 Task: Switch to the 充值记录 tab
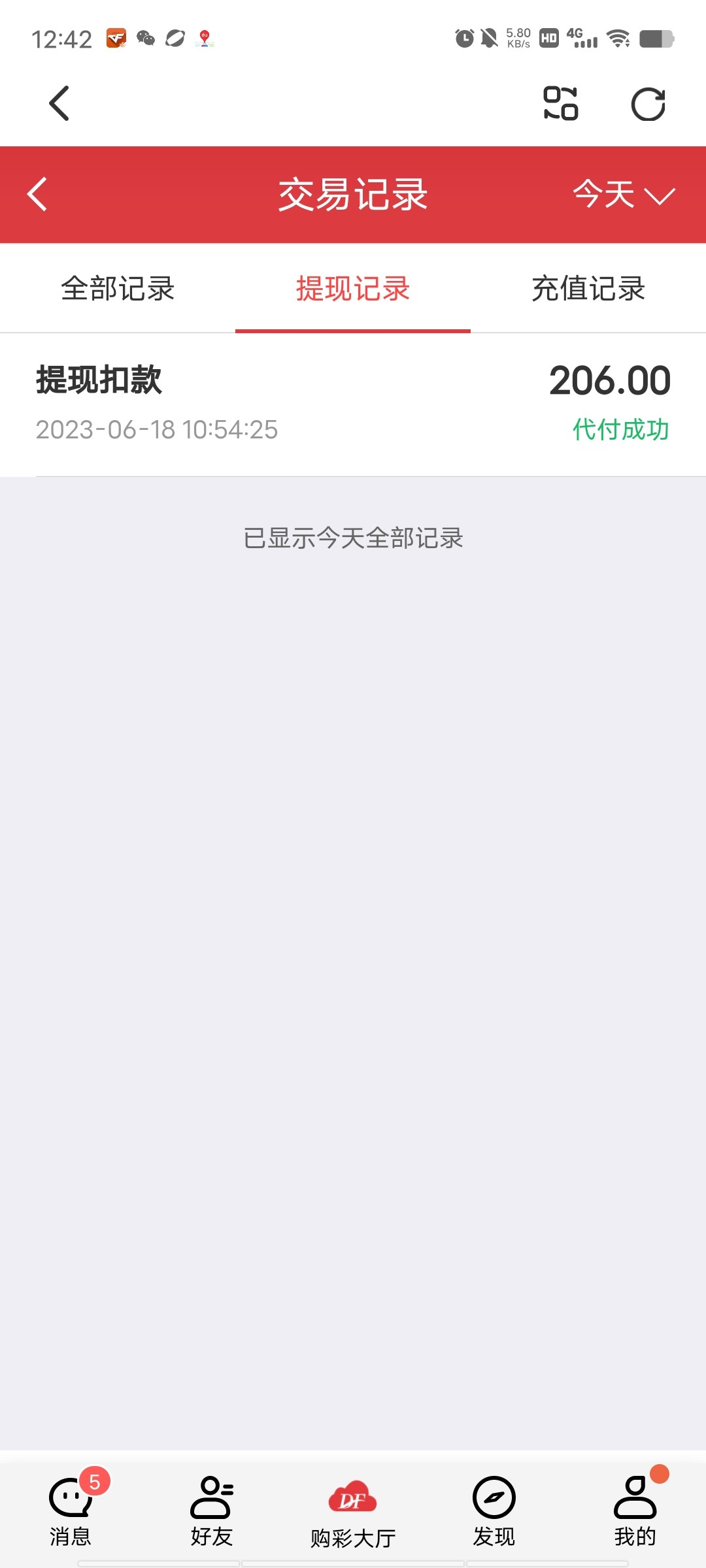[588, 288]
